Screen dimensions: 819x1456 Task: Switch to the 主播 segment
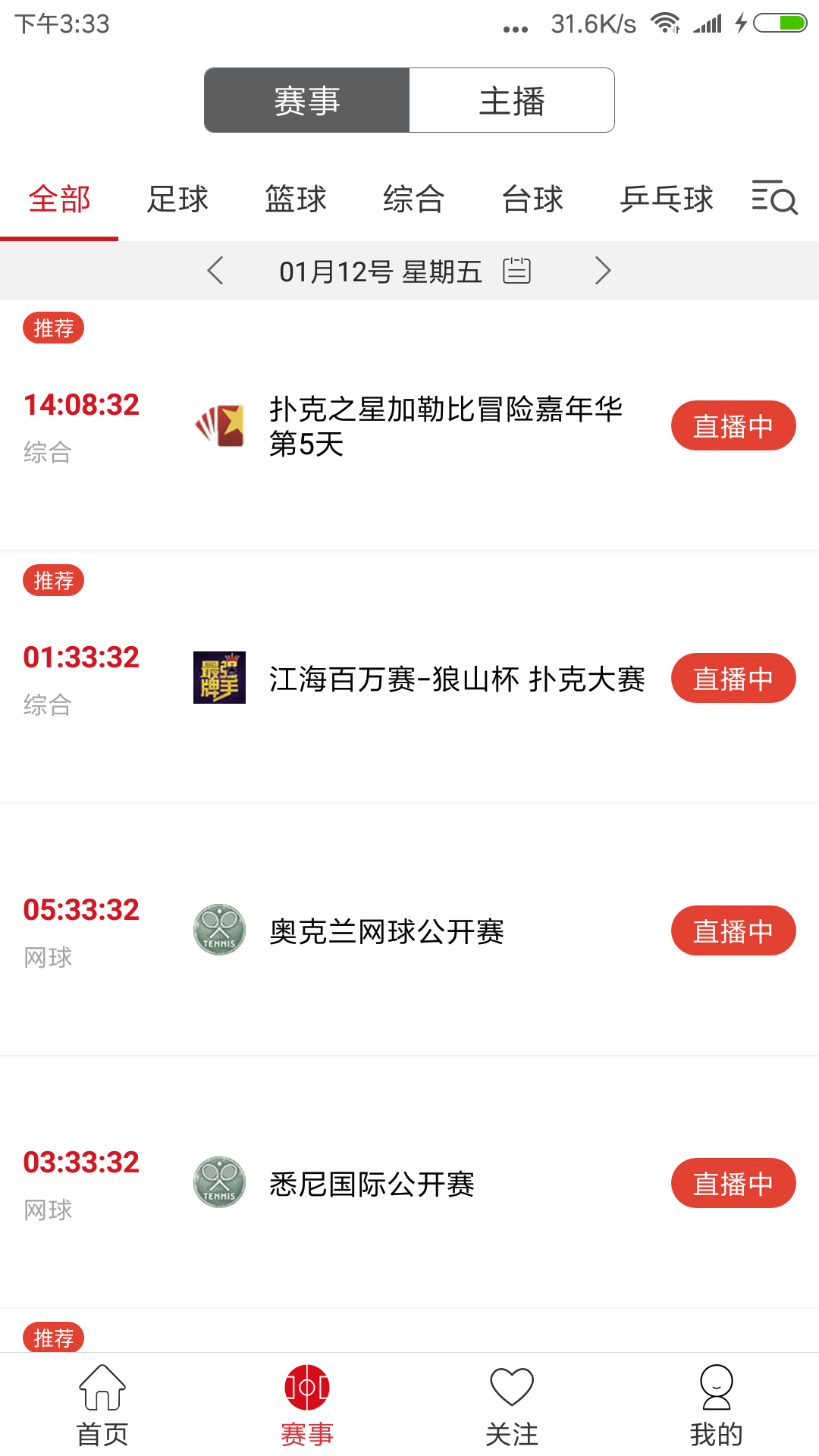512,101
